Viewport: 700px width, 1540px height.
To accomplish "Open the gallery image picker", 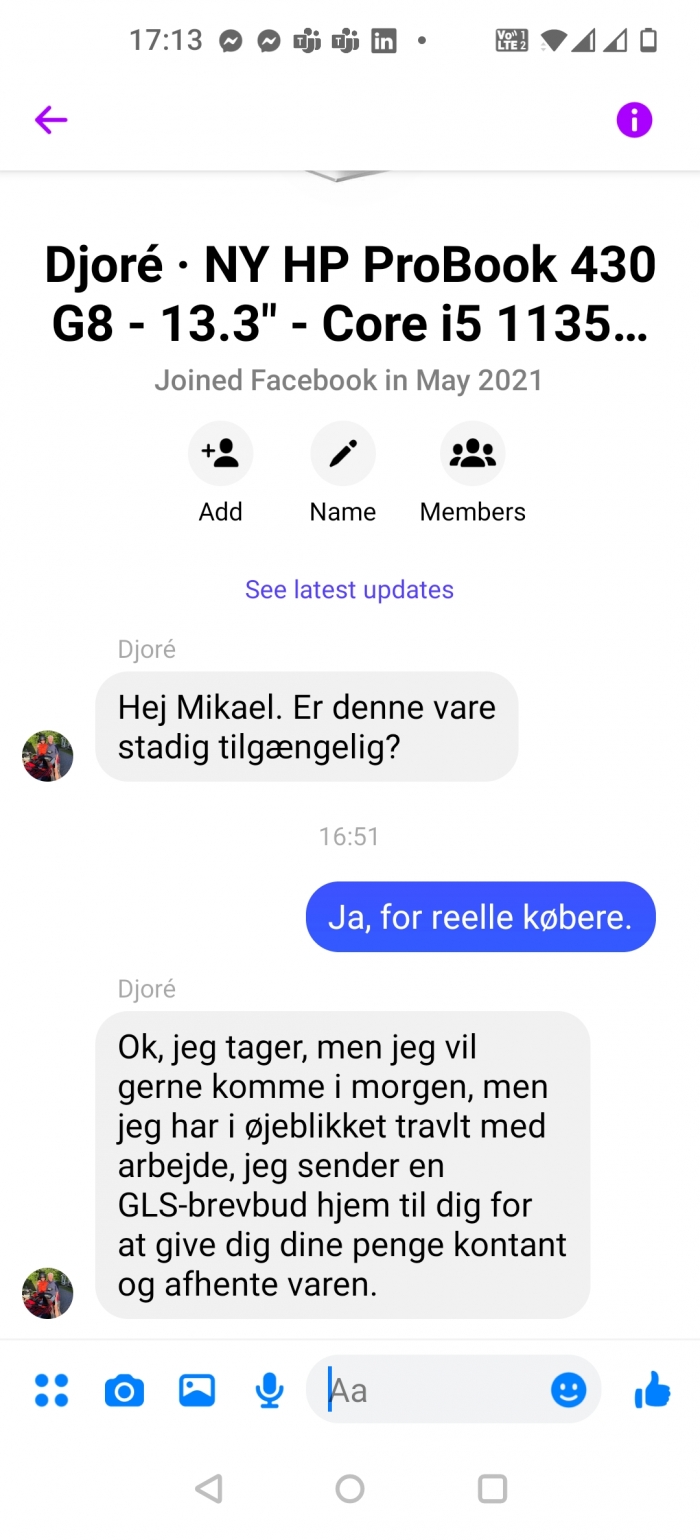I will pyautogui.click(x=197, y=1390).
